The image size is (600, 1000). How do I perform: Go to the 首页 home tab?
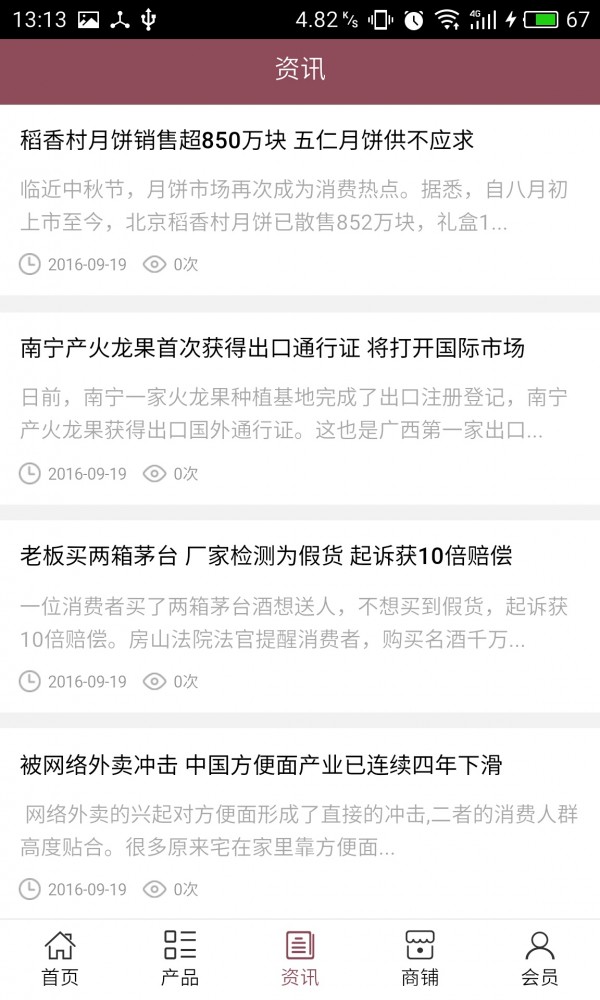60,958
